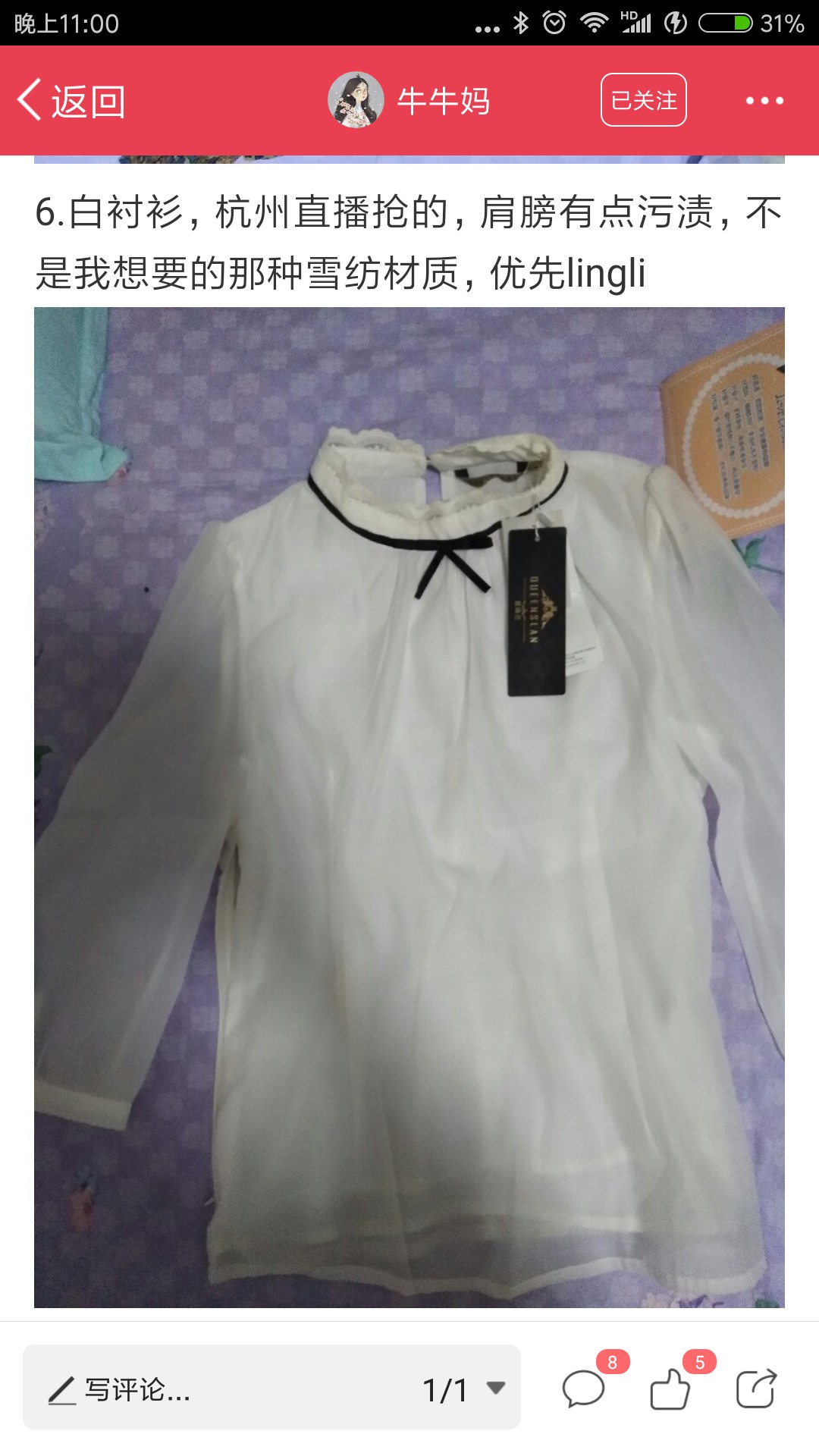Open the white blouse photo
This screenshot has height=1456, width=819.
(x=409, y=807)
